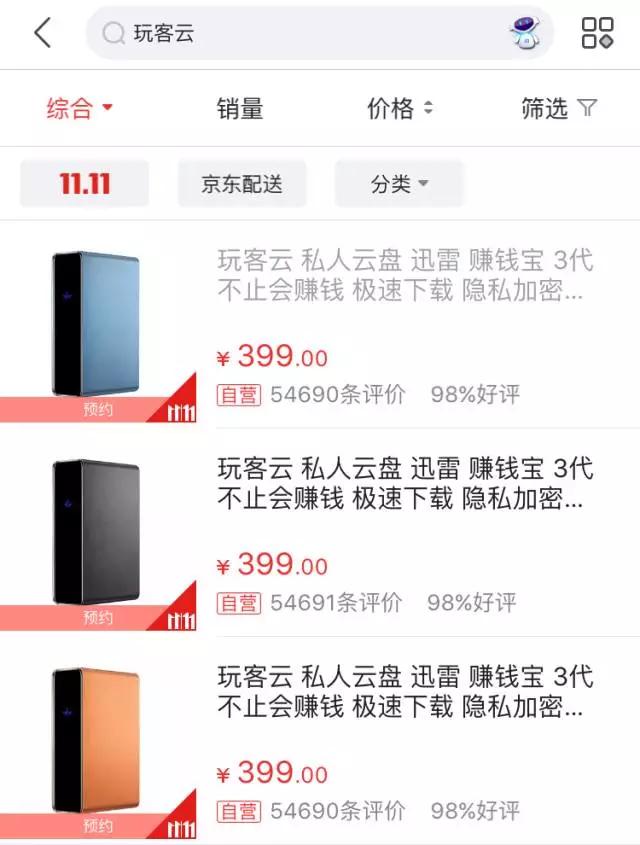Sort results by 销量
640x845 pixels.
pyautogui.click(x=240, y=108)
